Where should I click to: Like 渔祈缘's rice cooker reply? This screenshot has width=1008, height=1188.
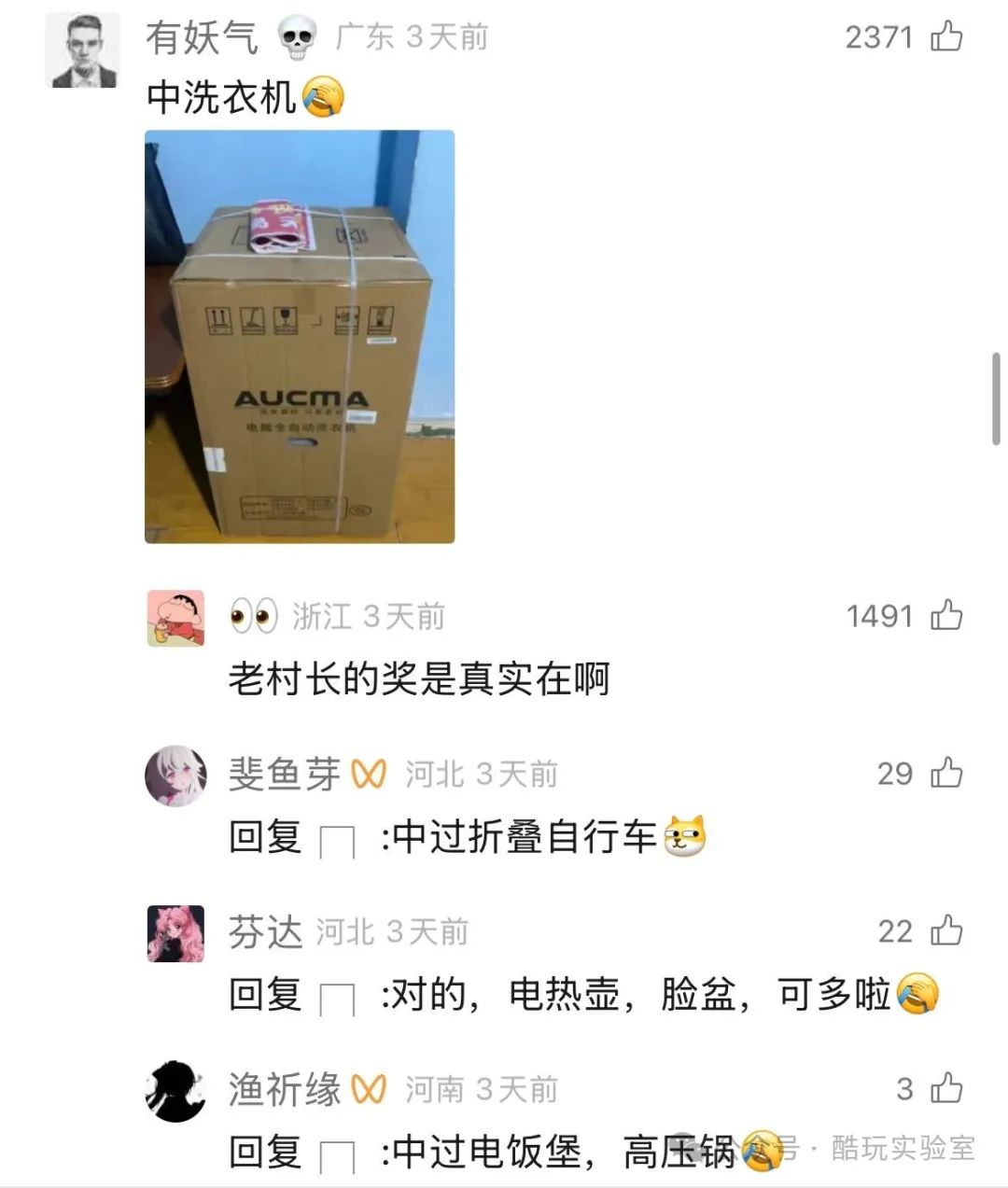(x=946, y=1088)
